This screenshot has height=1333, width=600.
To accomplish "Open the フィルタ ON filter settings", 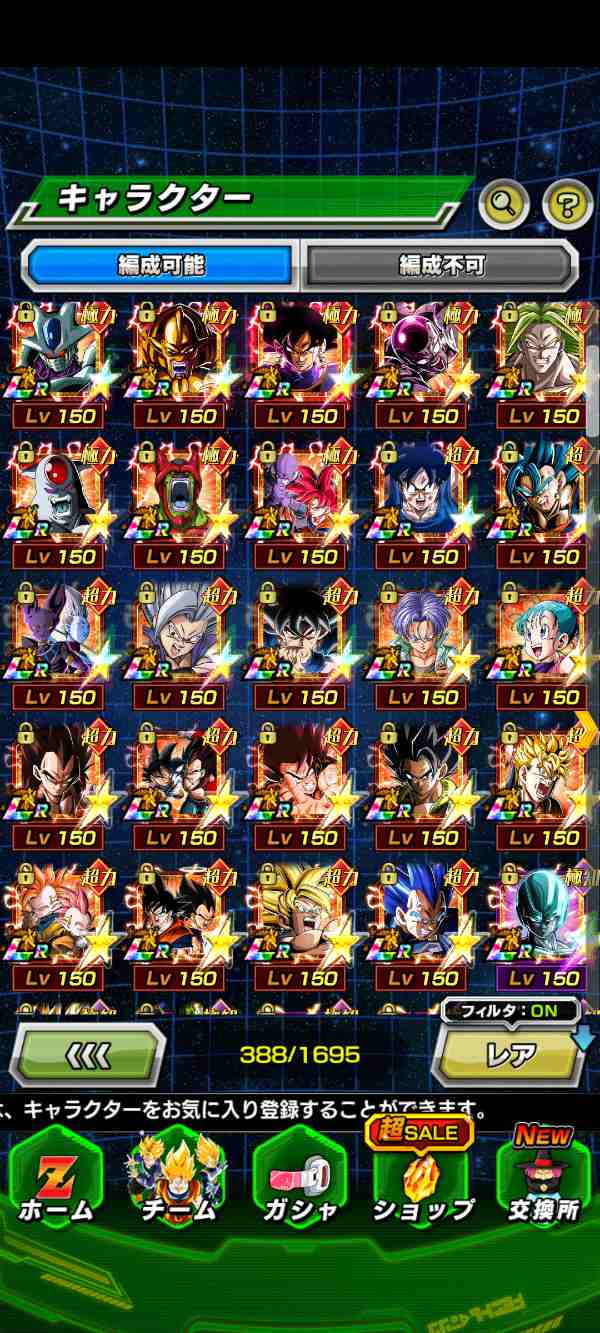I will (509, 1010).
